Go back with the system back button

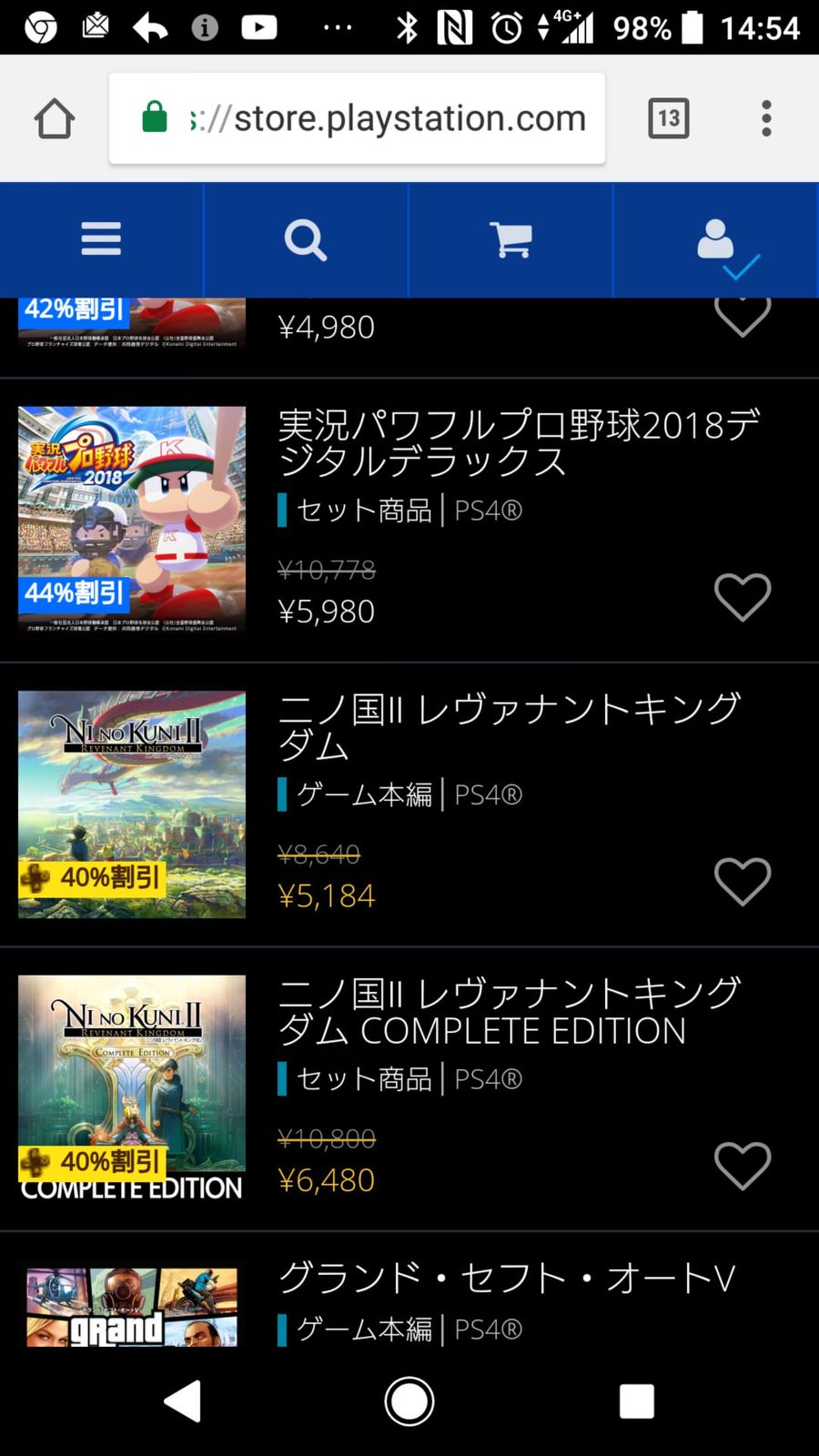(183, 1400)
